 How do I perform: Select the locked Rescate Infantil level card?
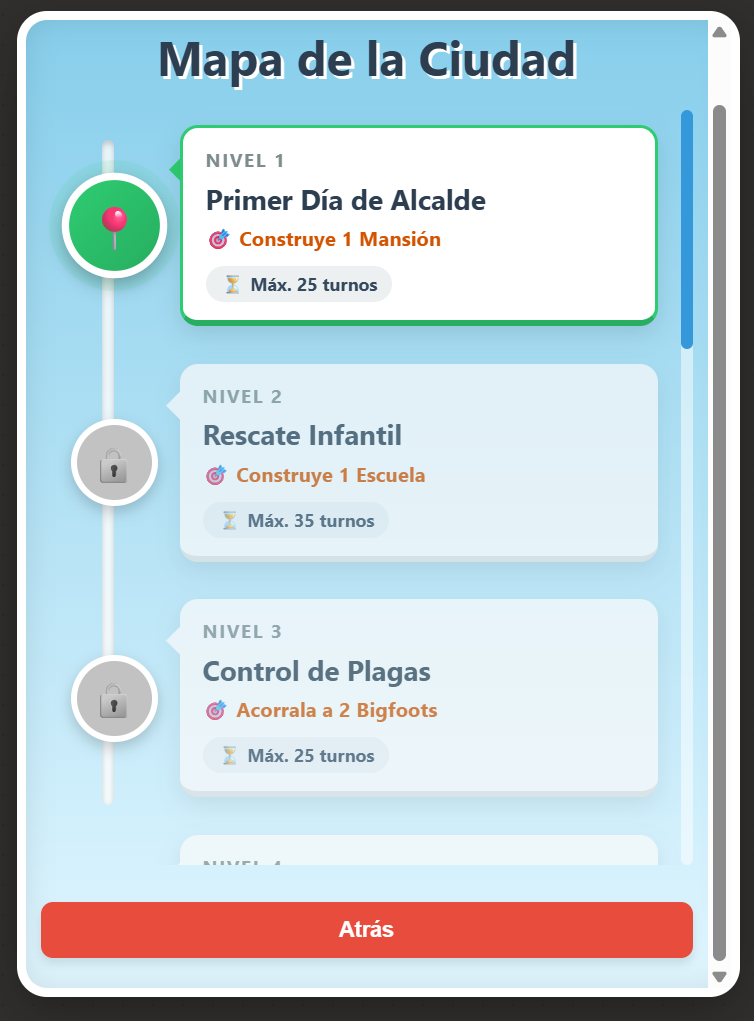[418, 460]
